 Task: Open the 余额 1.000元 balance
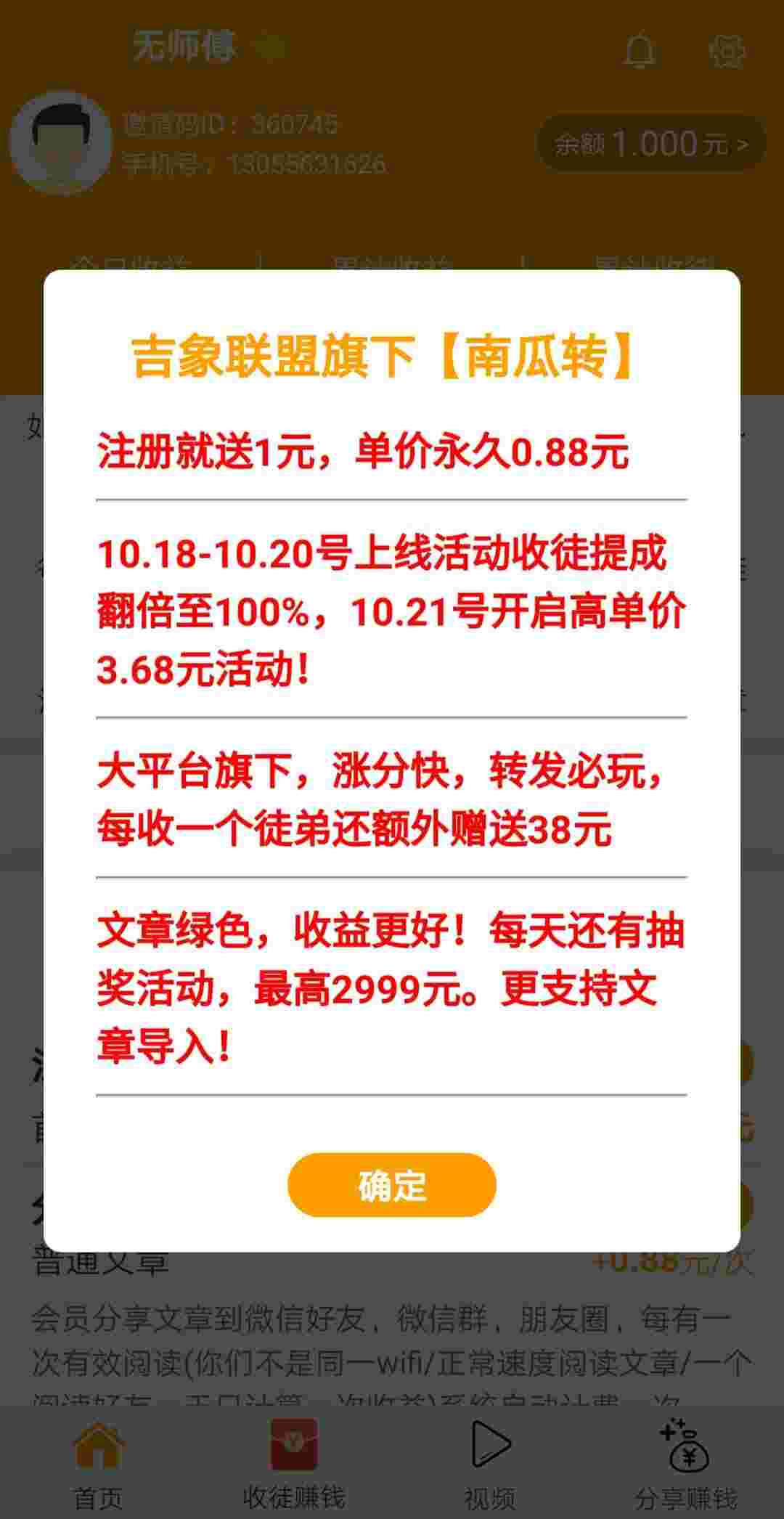click(x=651, y=144)
